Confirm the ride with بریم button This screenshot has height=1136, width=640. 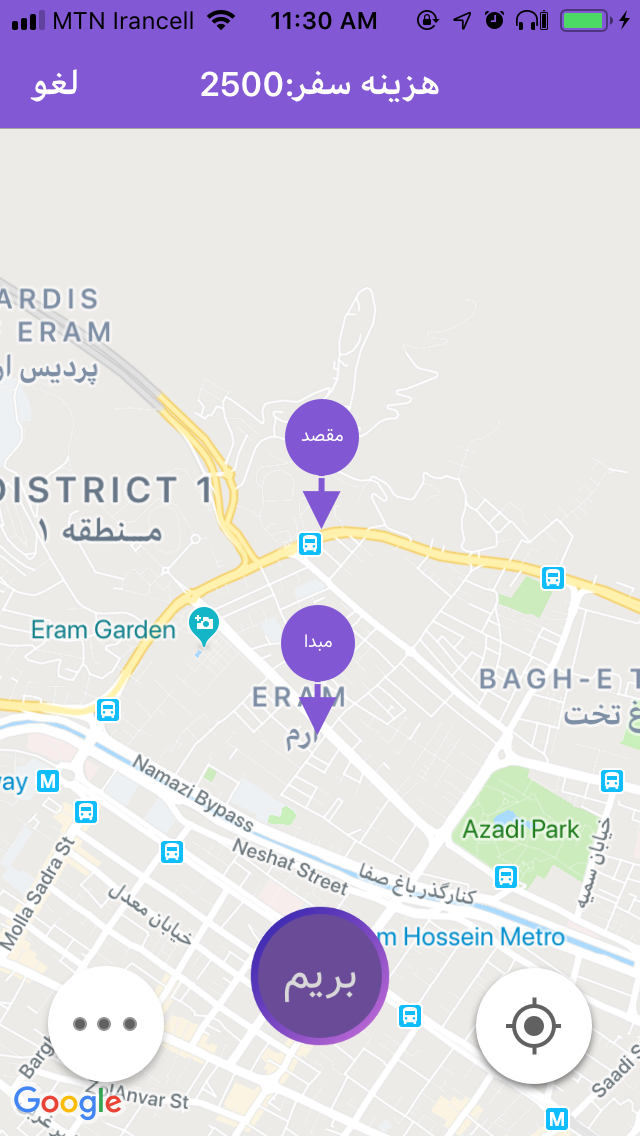pyautogui.click(x=320, y=977)
